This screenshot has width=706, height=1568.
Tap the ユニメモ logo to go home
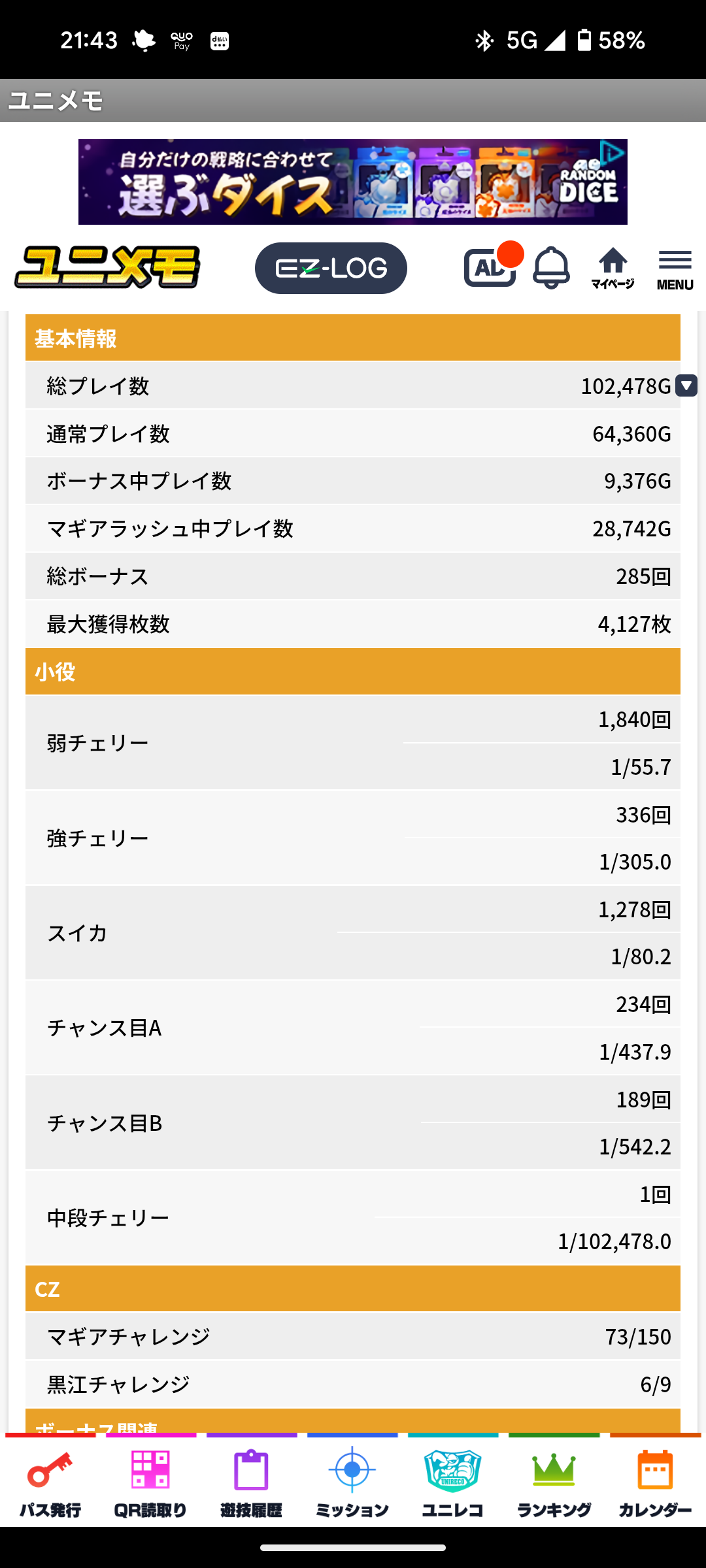pyautogui.click(x=107, y=267)
